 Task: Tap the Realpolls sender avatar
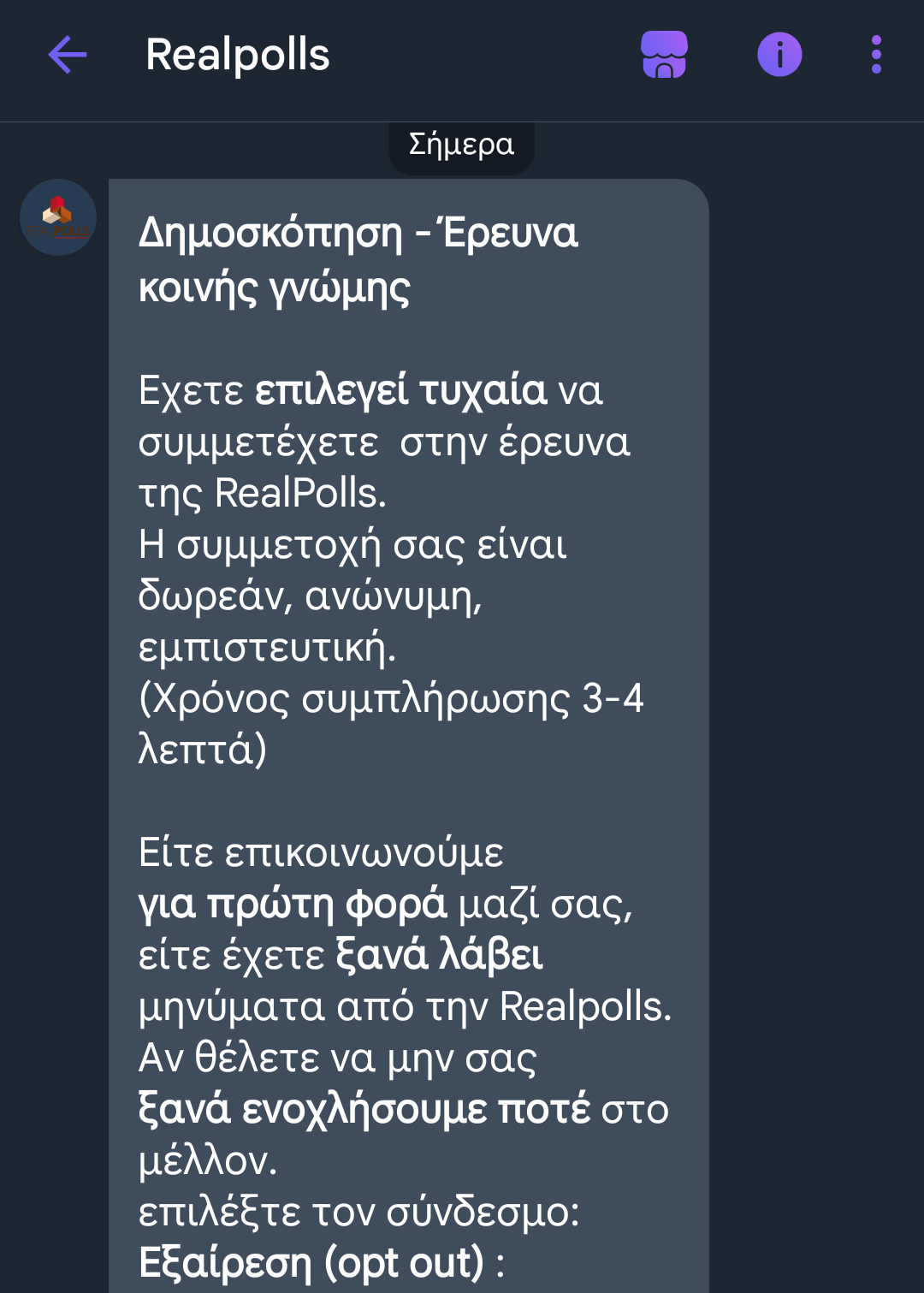point(58,217)
